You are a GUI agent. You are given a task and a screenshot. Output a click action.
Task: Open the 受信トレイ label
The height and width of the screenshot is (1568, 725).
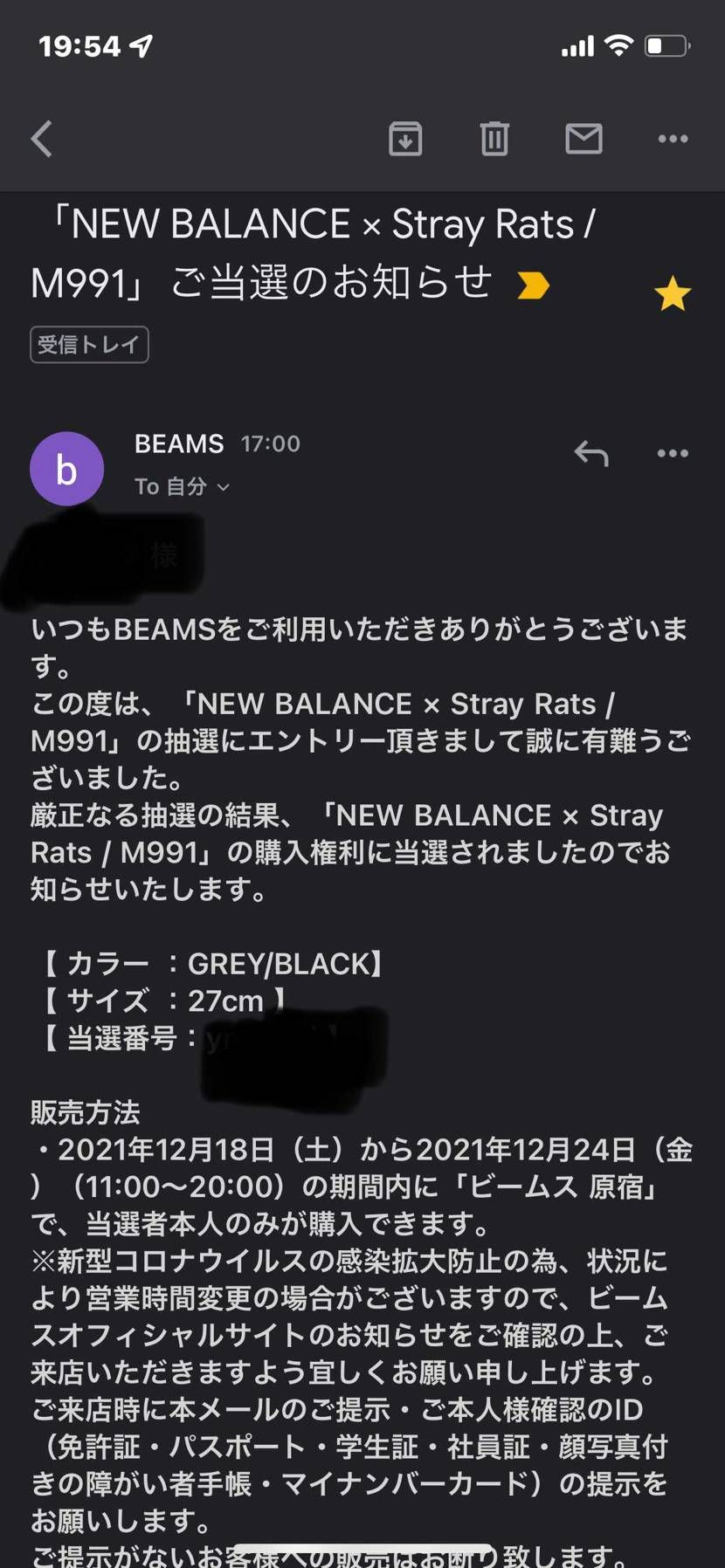coord(89,345)
